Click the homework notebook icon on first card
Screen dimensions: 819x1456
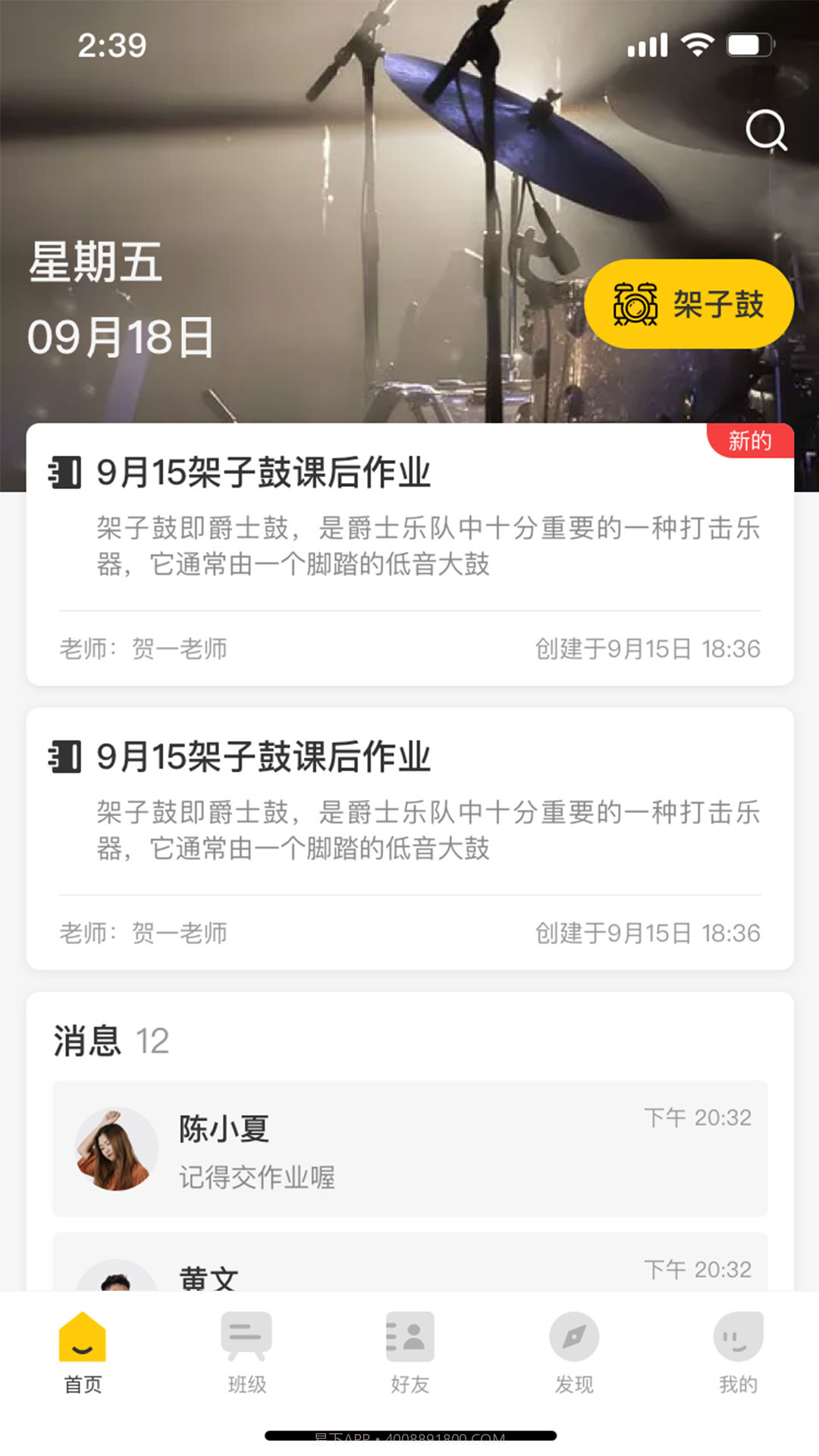coord(65,470)
